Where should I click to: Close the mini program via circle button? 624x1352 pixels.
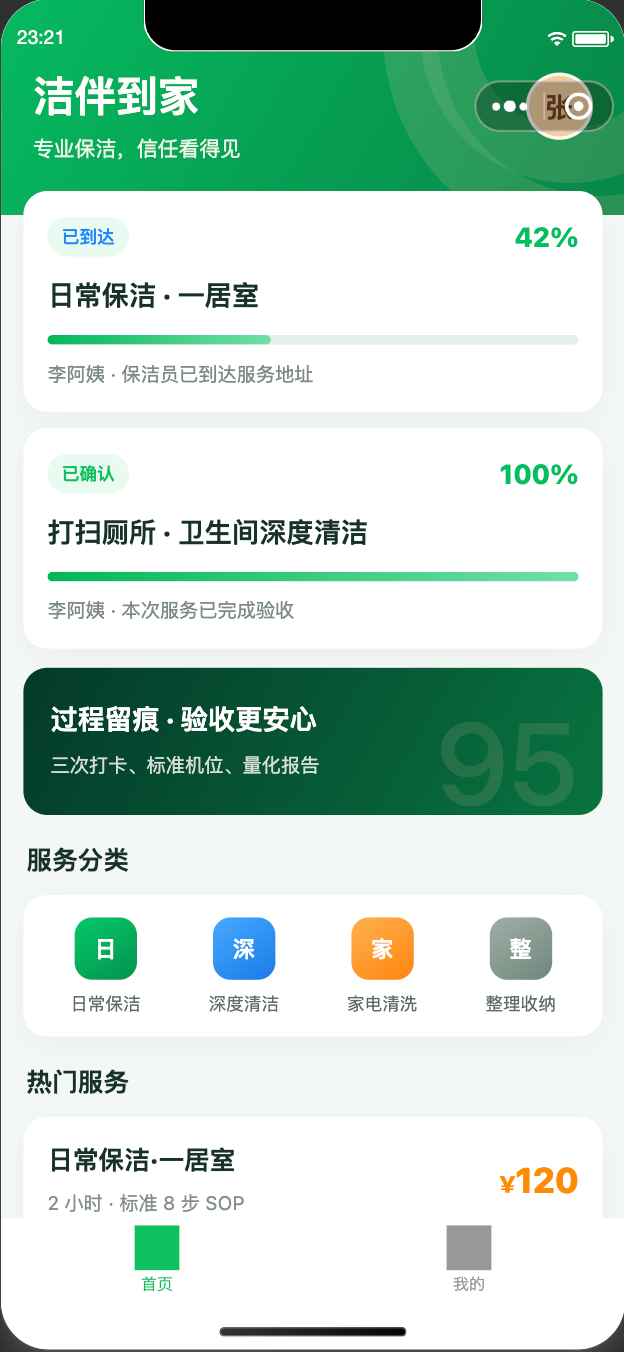click(578, 106)
